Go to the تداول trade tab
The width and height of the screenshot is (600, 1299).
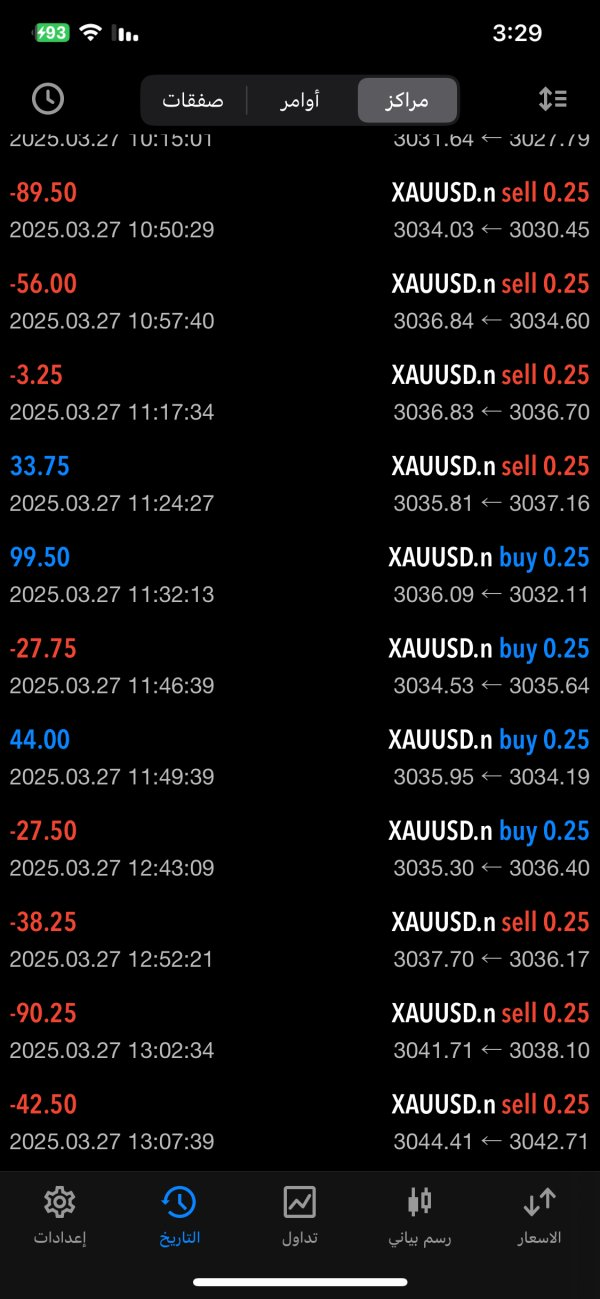300,1215
